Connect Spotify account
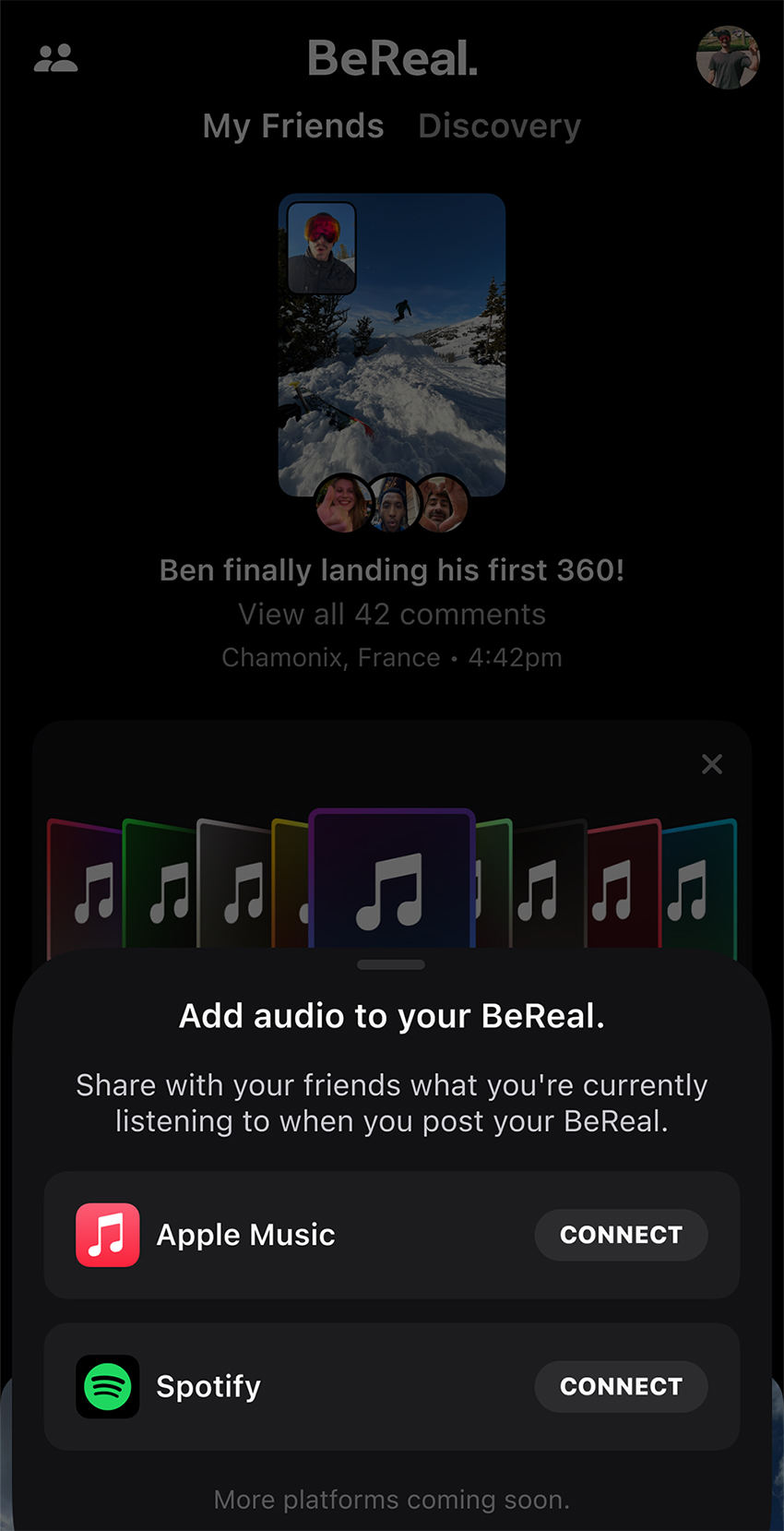This screenshot has height=1531, width=784. (621, 1386)
